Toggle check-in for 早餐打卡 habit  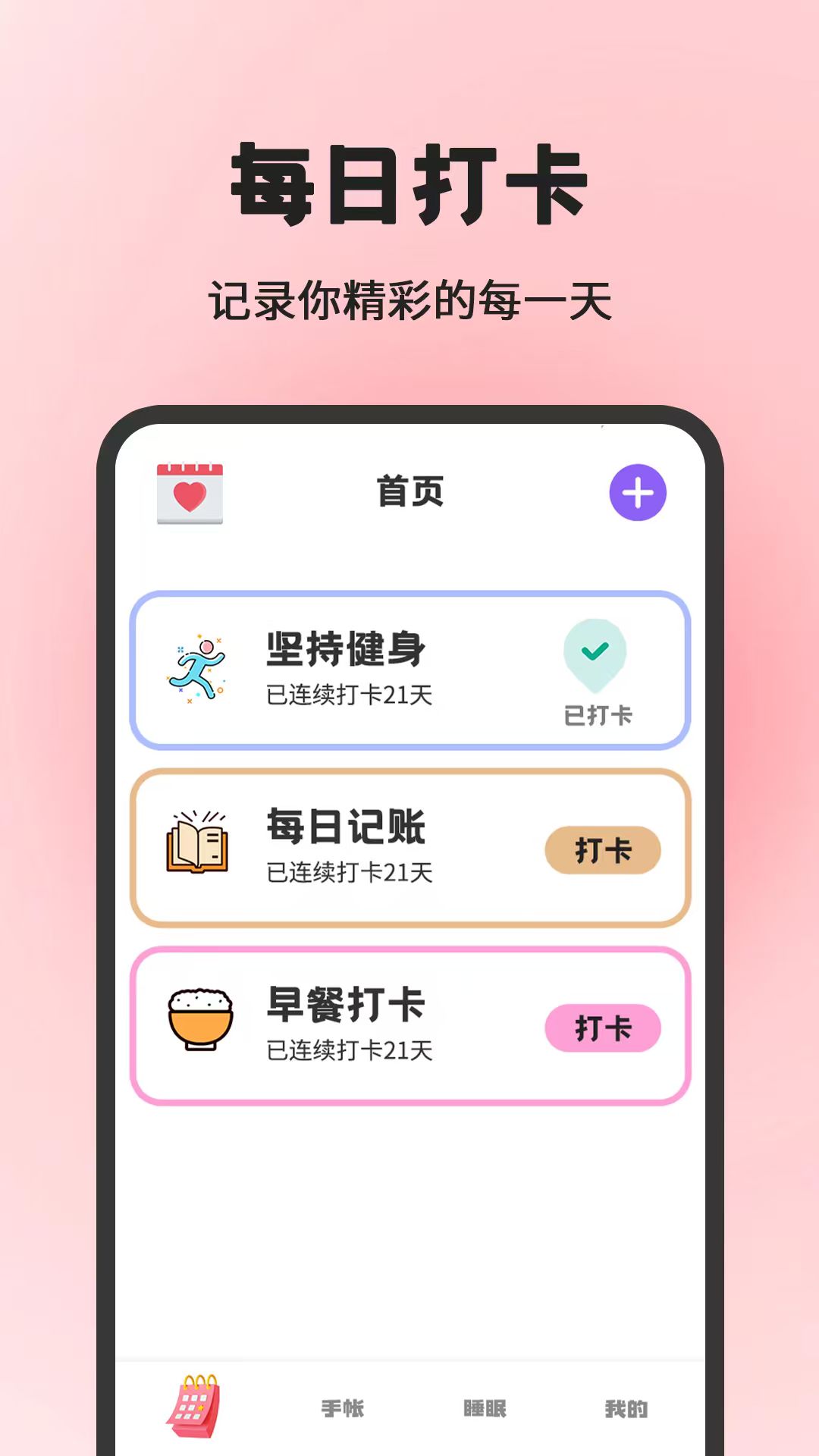click(x=603, y=1029)
